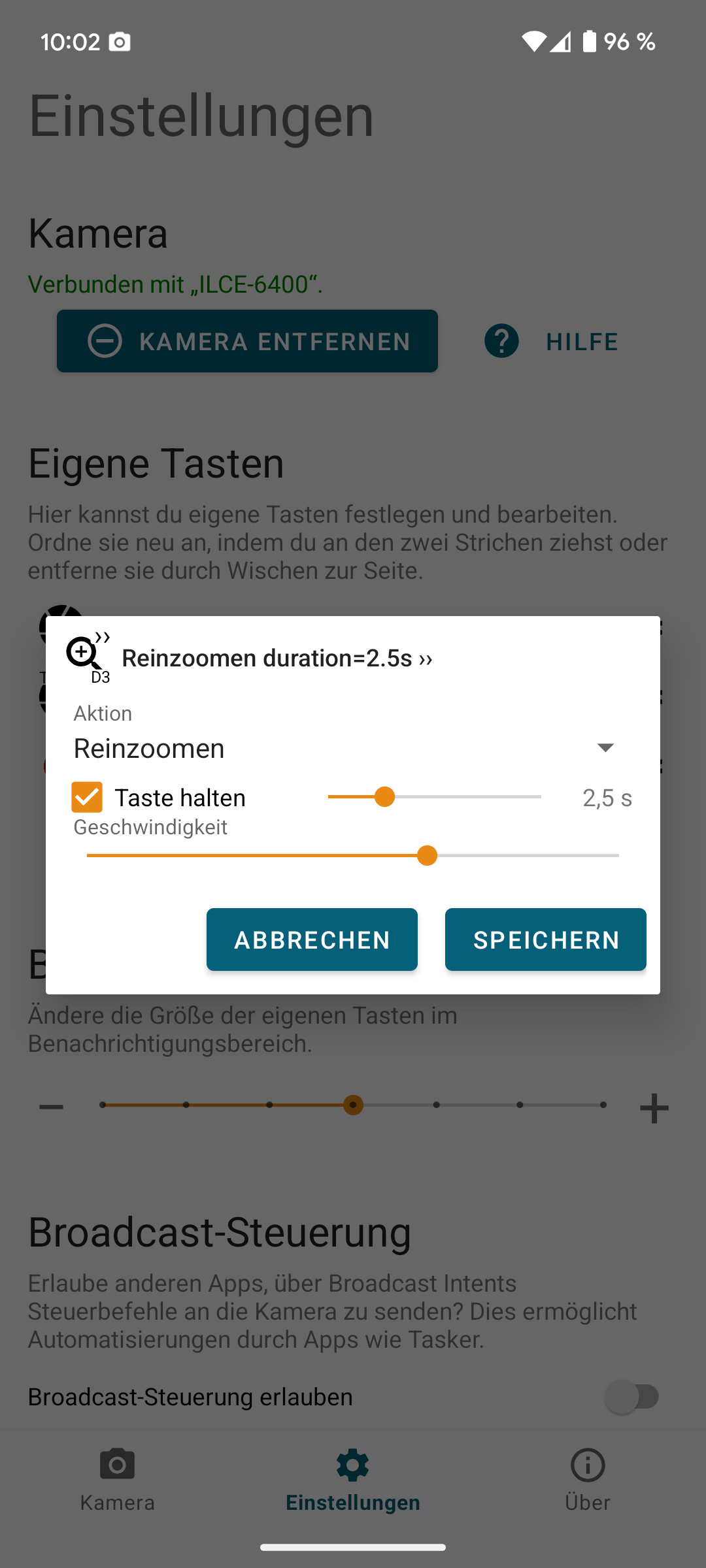706x1568 pixels.
Task: Save the zoom button with Speichern
Action: point(545,939)
